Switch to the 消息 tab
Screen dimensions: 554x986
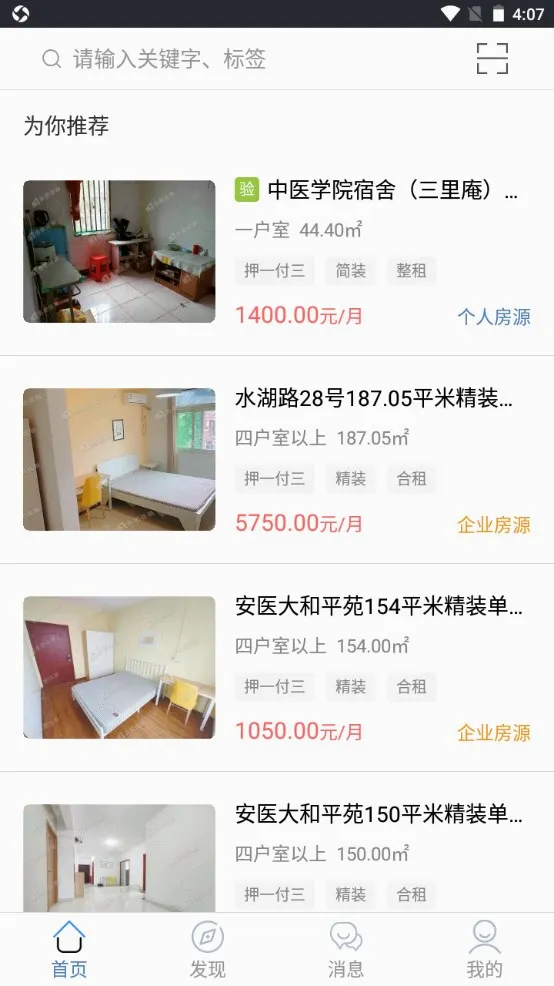[x=346, y=950]
